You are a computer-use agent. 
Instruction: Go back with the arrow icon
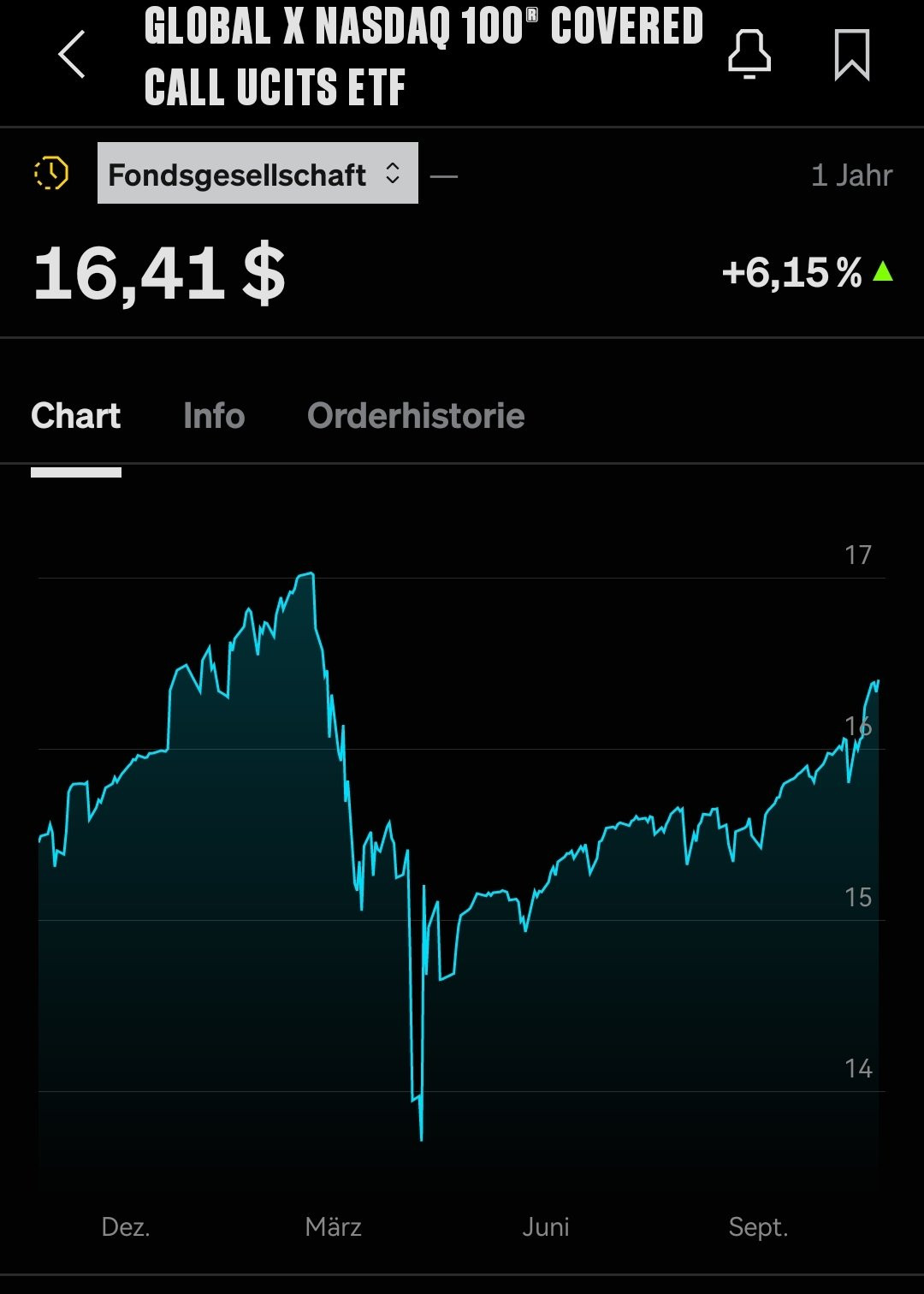point(72,55)
